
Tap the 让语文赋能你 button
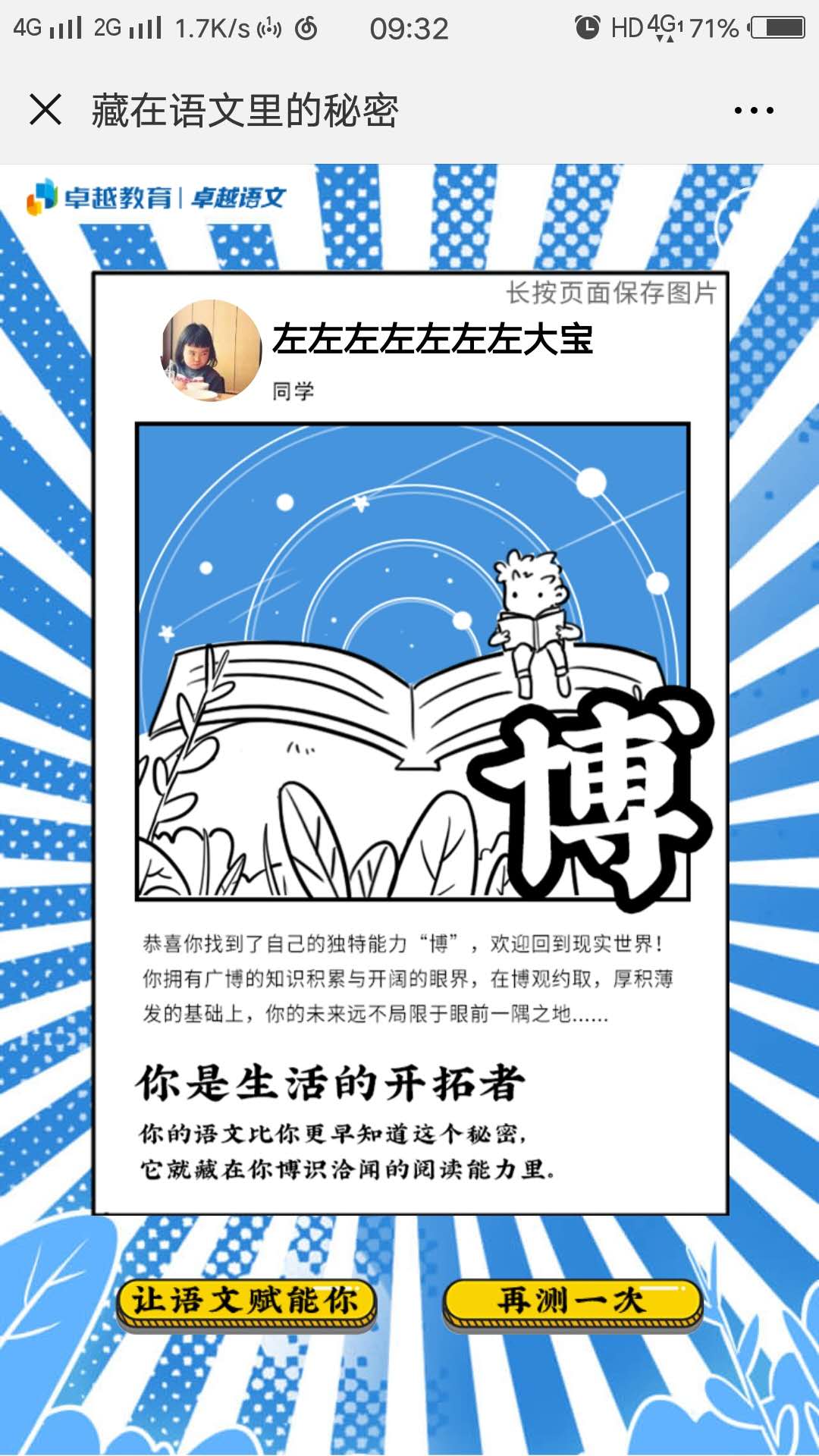[246, 1301]
